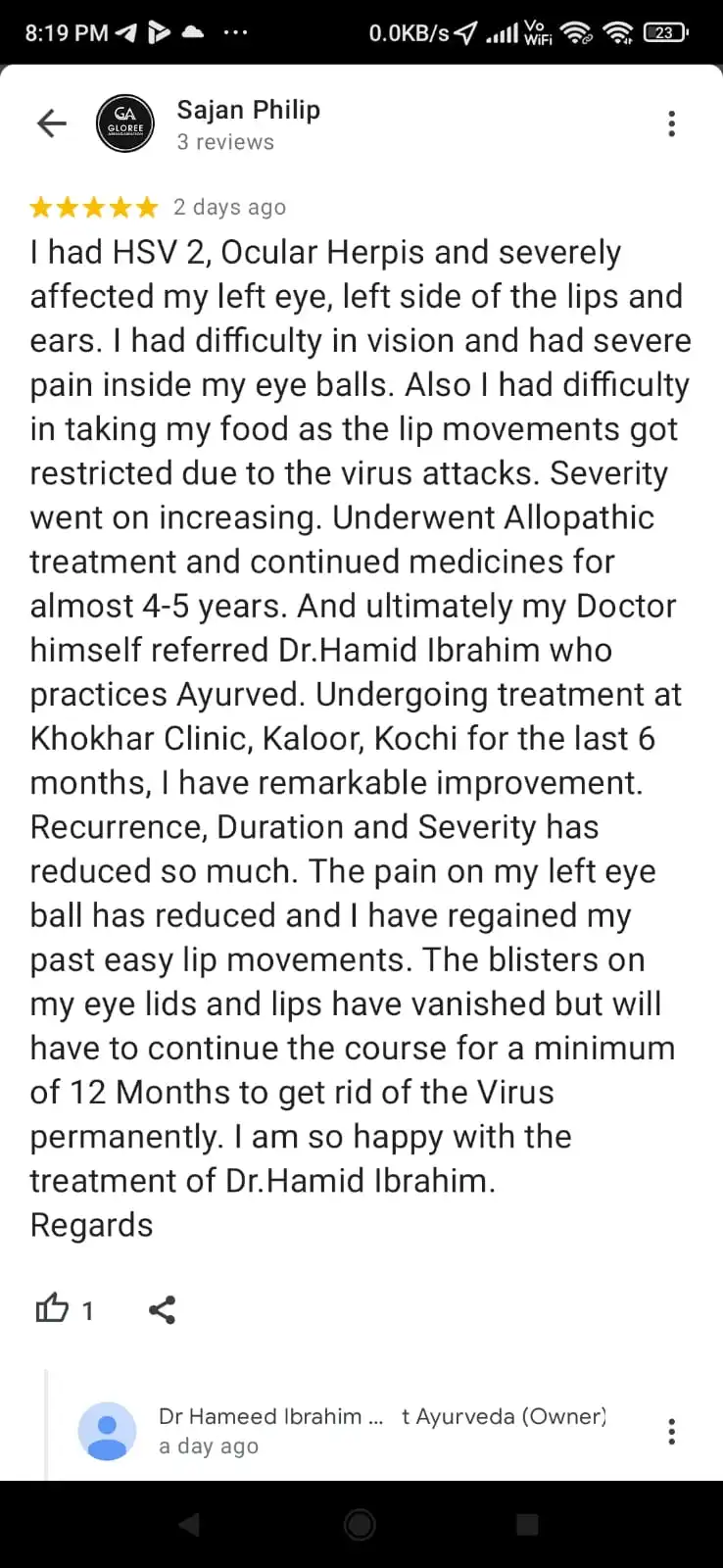Tap the system home button
Image resolution: width=723 pixels, height=1568 pixels.
click(x=360, y=1525)
